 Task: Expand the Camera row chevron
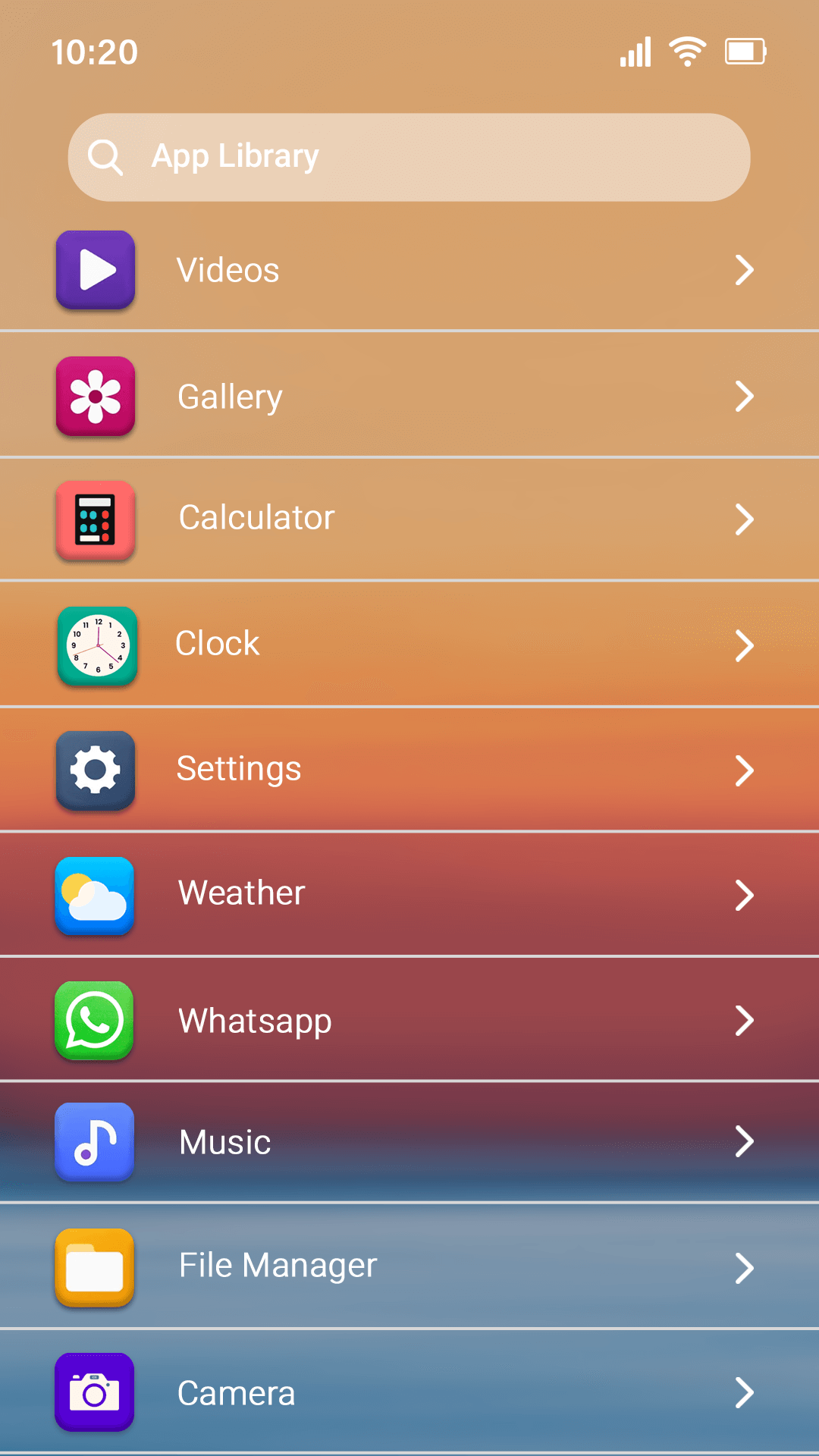pyautogui.click(x=745, y=1392)
